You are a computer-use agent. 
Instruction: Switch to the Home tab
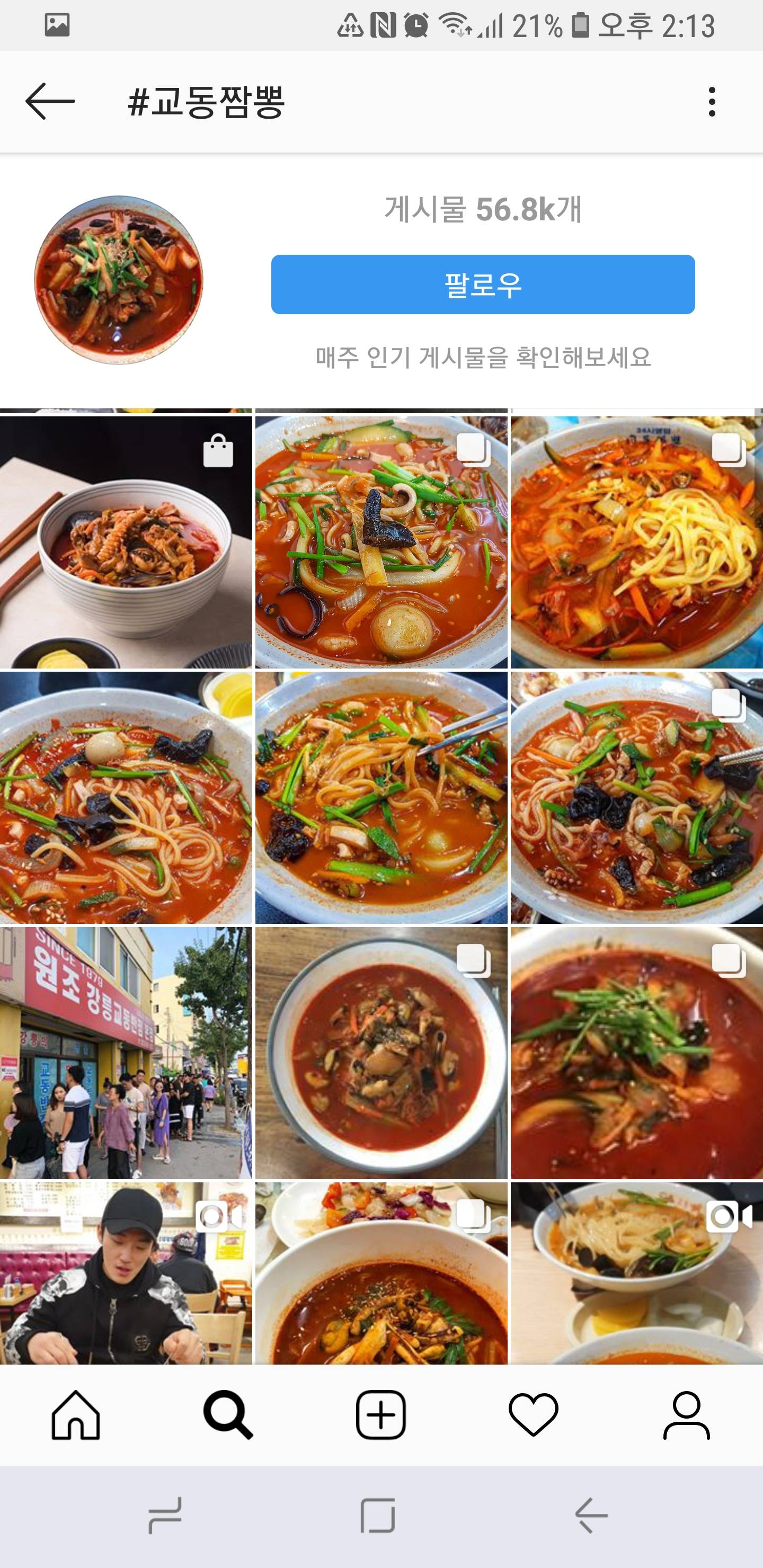point(76,1414)
